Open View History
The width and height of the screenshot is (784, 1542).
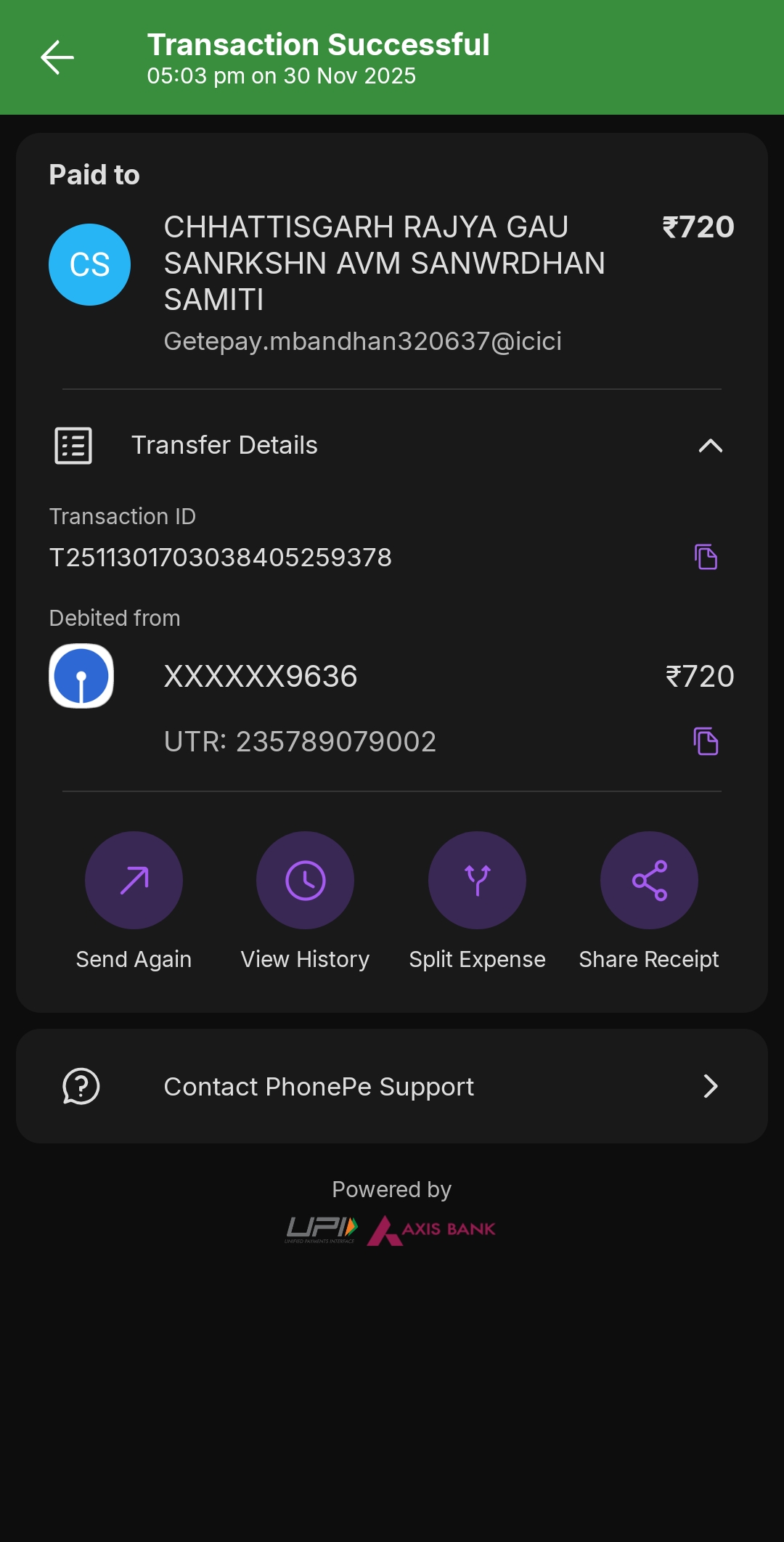[305, 880]
